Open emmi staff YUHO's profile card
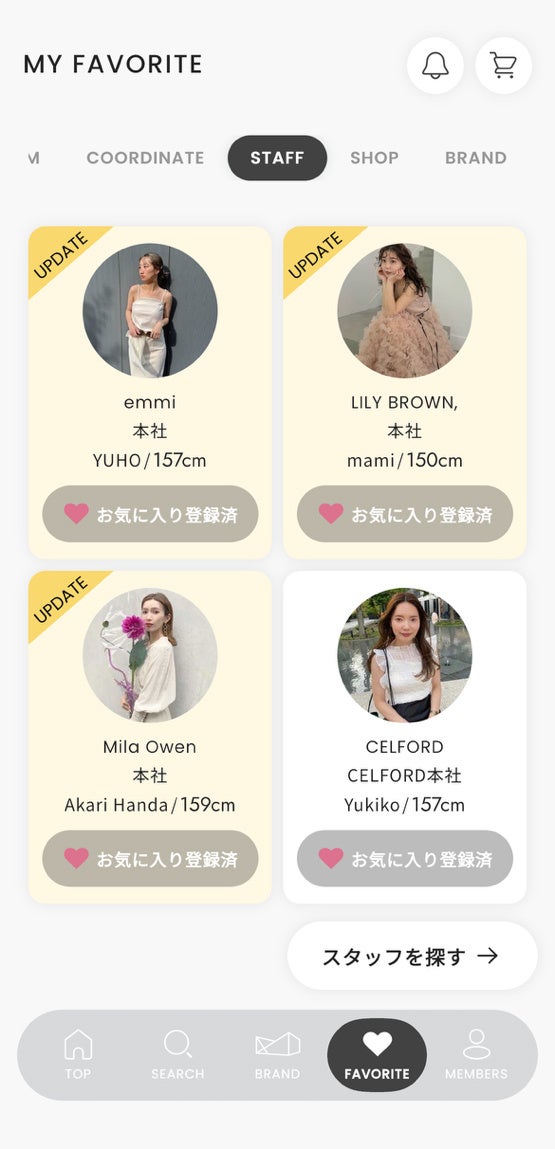Viewport: 555px width, 1149px height. 150,392
